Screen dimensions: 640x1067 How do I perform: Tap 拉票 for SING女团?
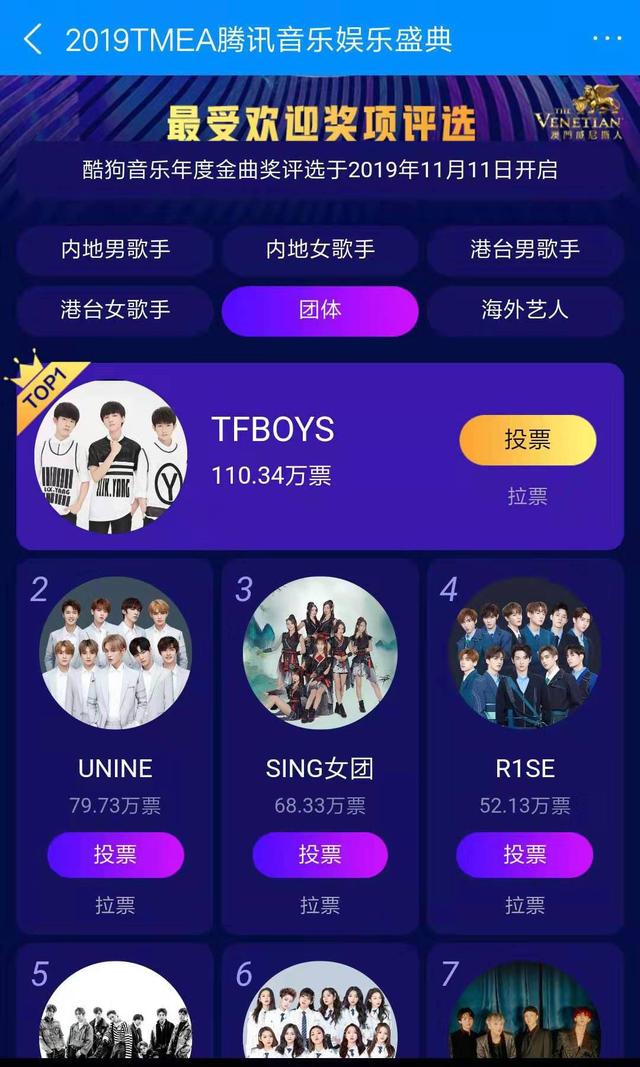click(320, 906)
